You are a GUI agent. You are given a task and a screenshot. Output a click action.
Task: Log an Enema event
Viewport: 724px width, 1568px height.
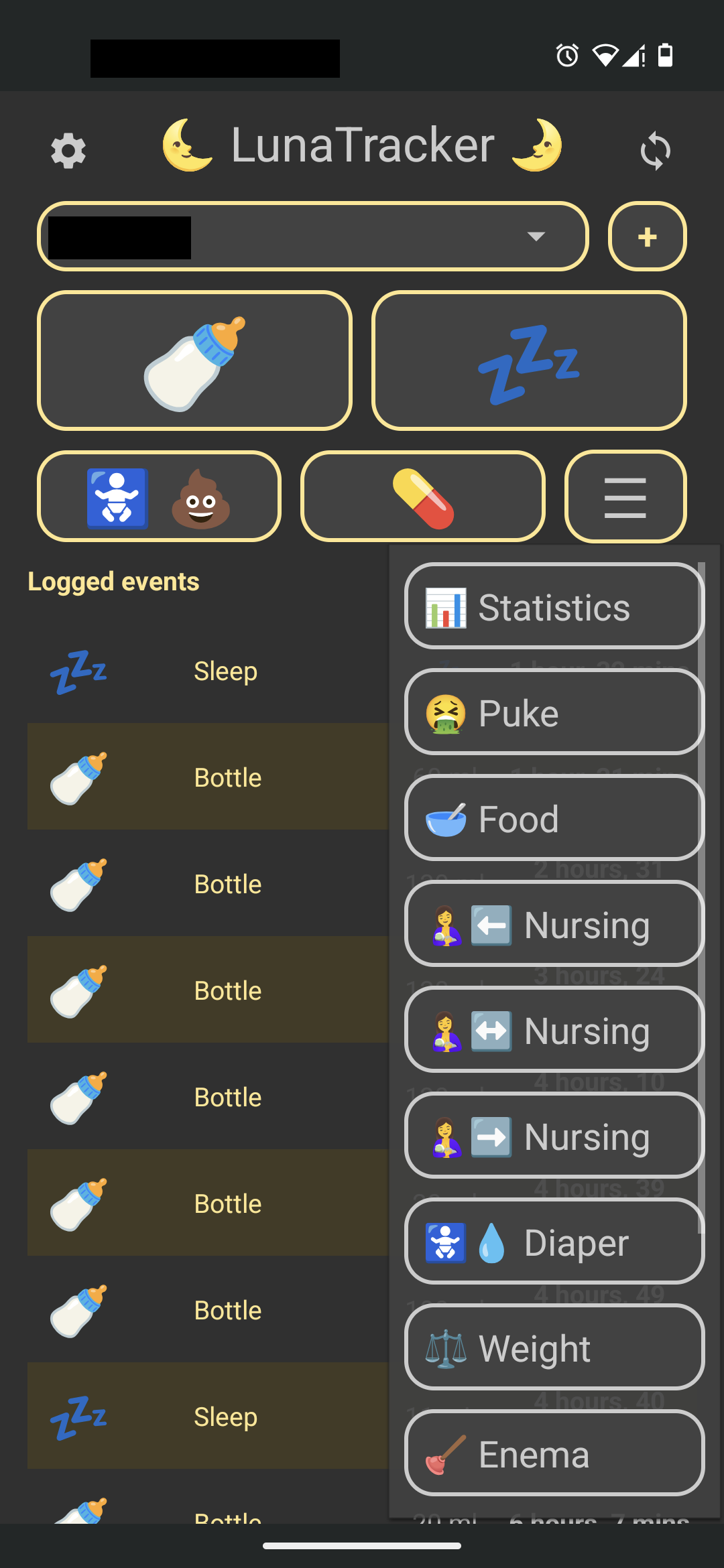point(554,1453)
